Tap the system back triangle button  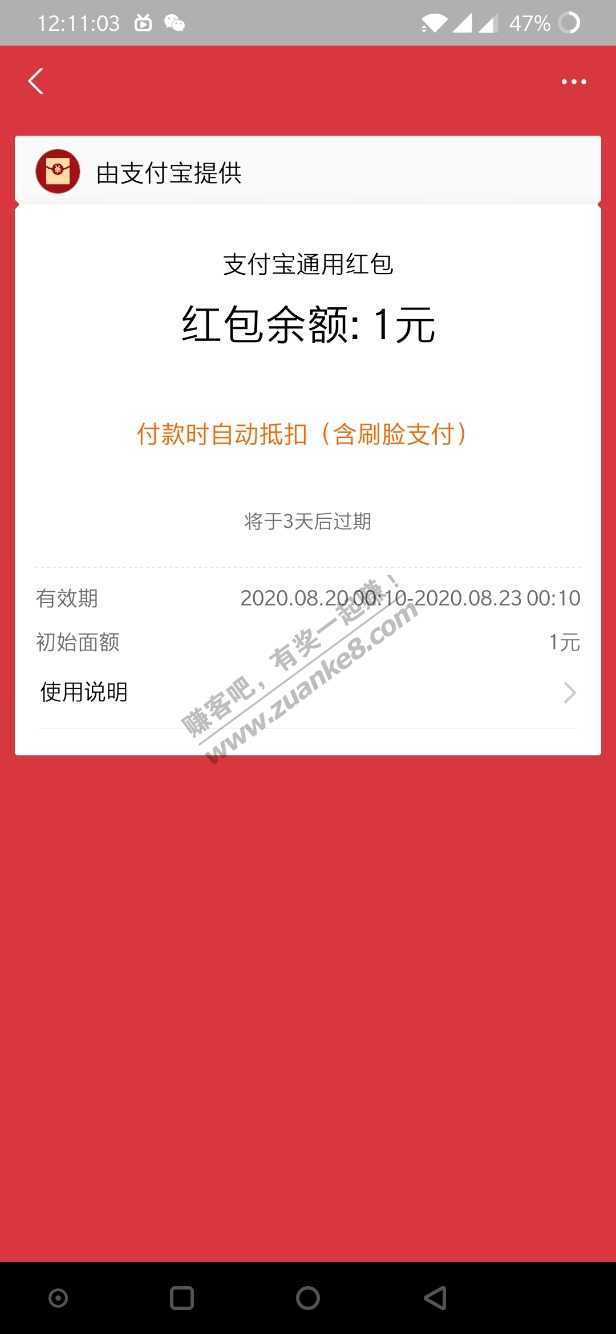[x=434, y=1298]
